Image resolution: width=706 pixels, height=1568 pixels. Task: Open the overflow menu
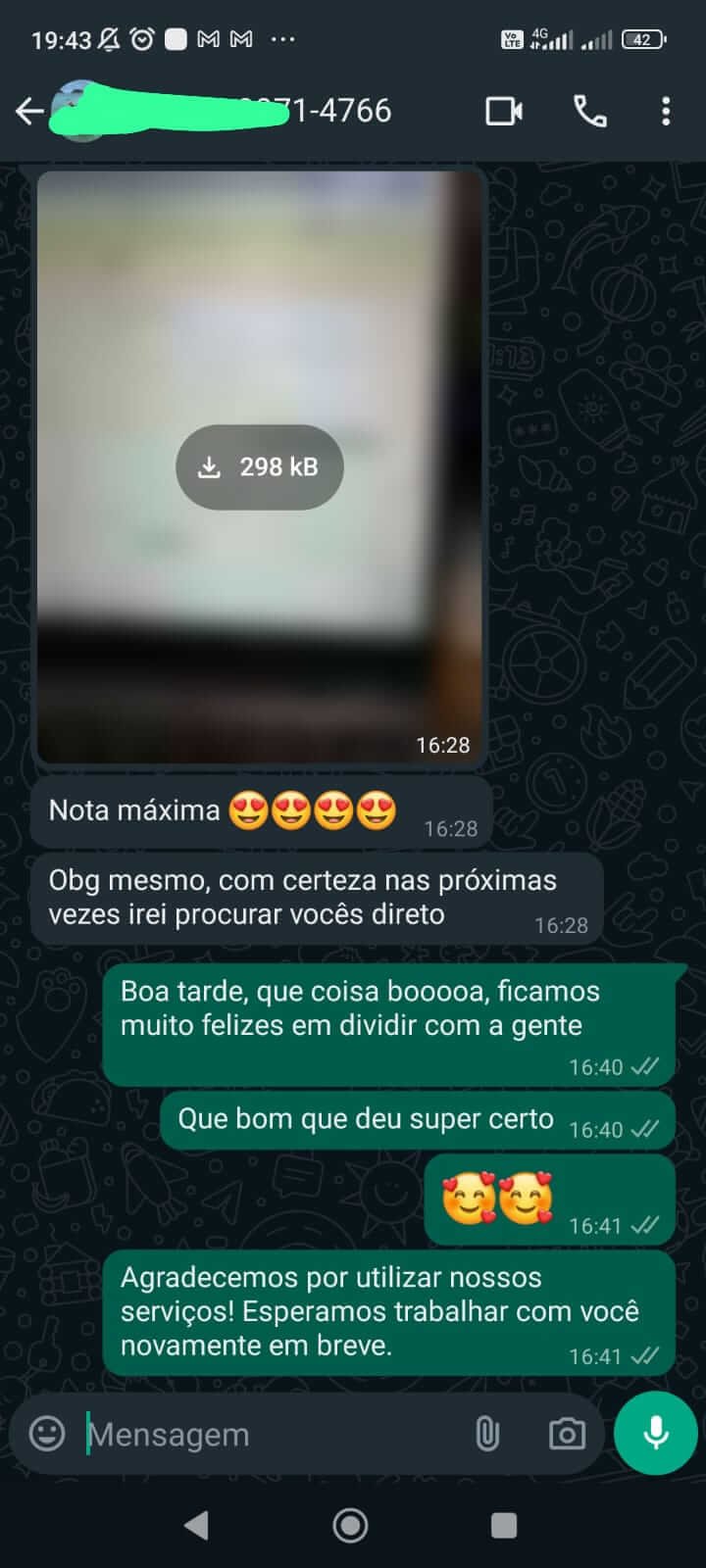click(666, 112)
